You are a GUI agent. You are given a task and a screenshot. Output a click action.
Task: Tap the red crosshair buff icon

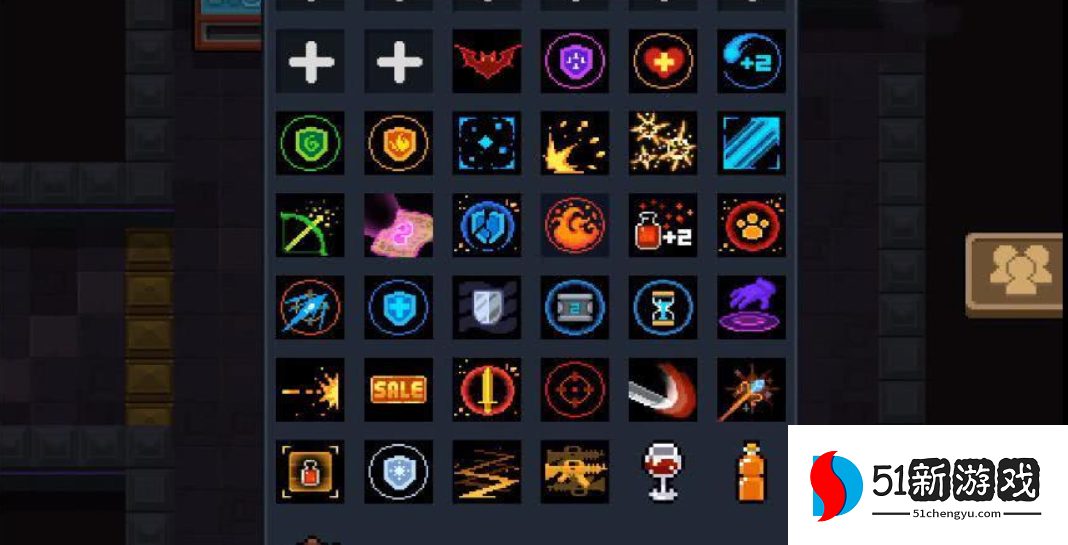(x=575, y=389)
